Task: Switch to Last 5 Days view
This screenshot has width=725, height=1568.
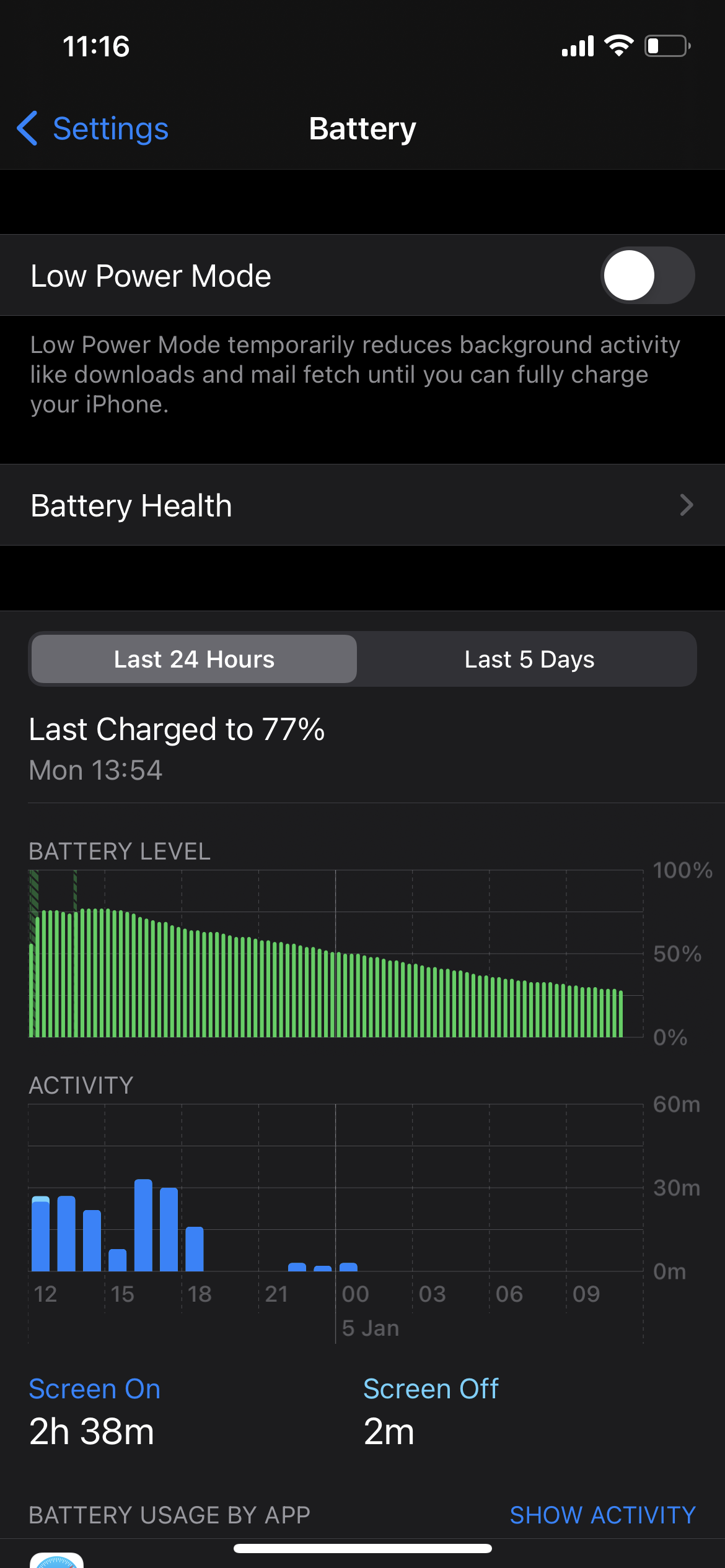Action: (x=529, y=660)
